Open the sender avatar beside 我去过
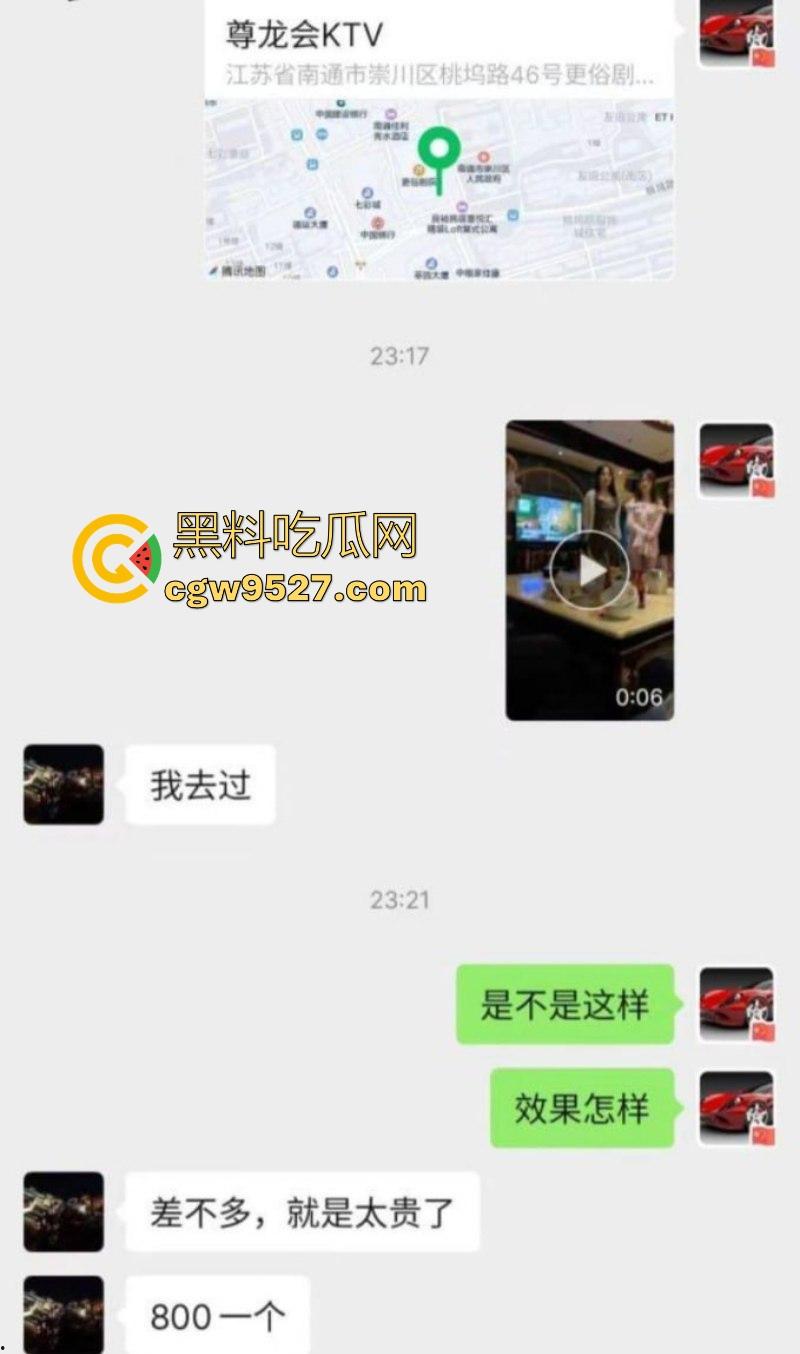The width and height of the screenshot is (800, 1354). pos(64,784)
